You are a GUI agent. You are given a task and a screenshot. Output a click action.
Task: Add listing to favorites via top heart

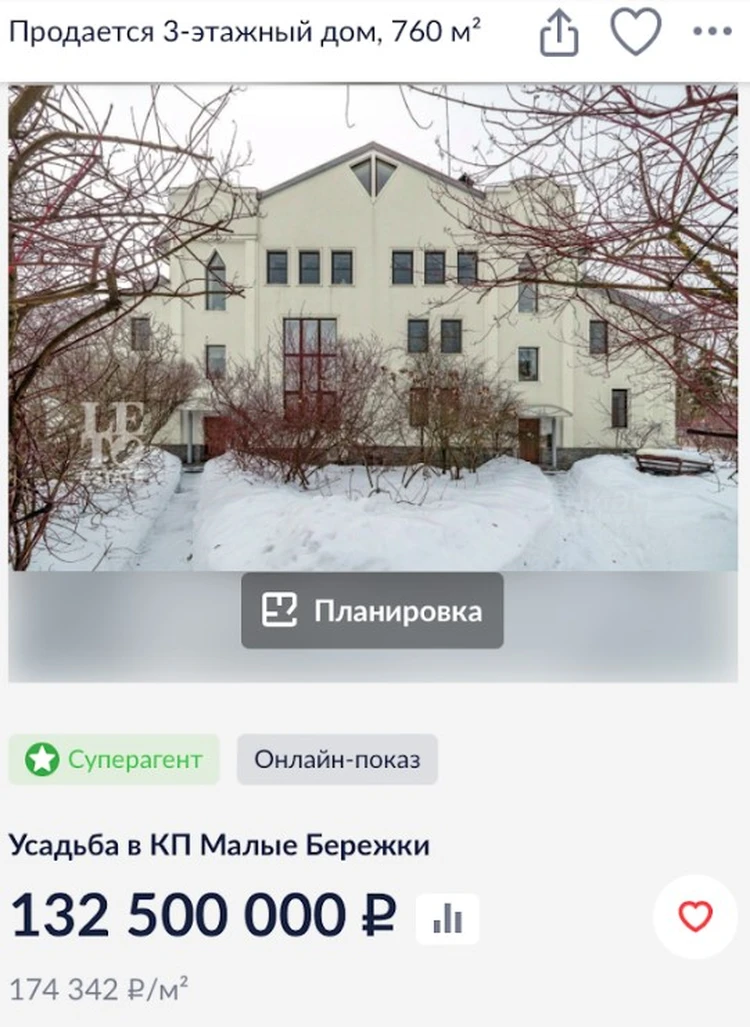click(636, 32)
